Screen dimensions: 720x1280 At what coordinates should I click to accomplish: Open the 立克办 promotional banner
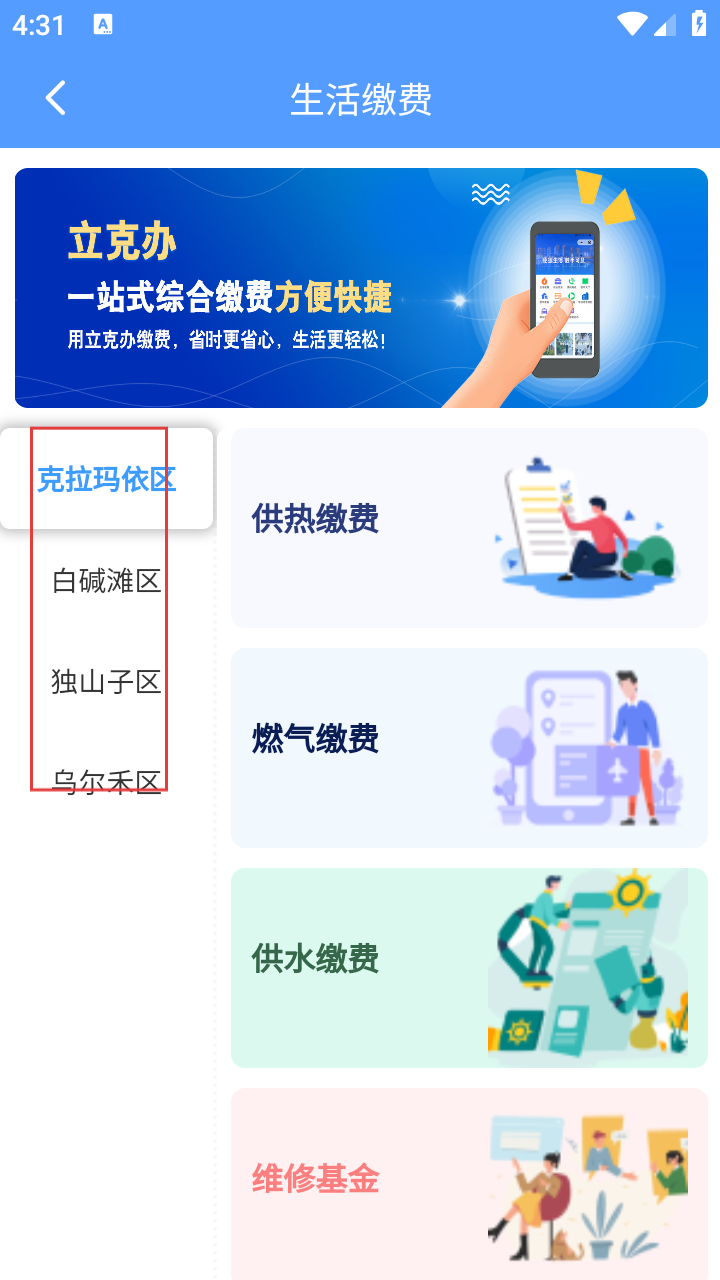pos(360,288)
